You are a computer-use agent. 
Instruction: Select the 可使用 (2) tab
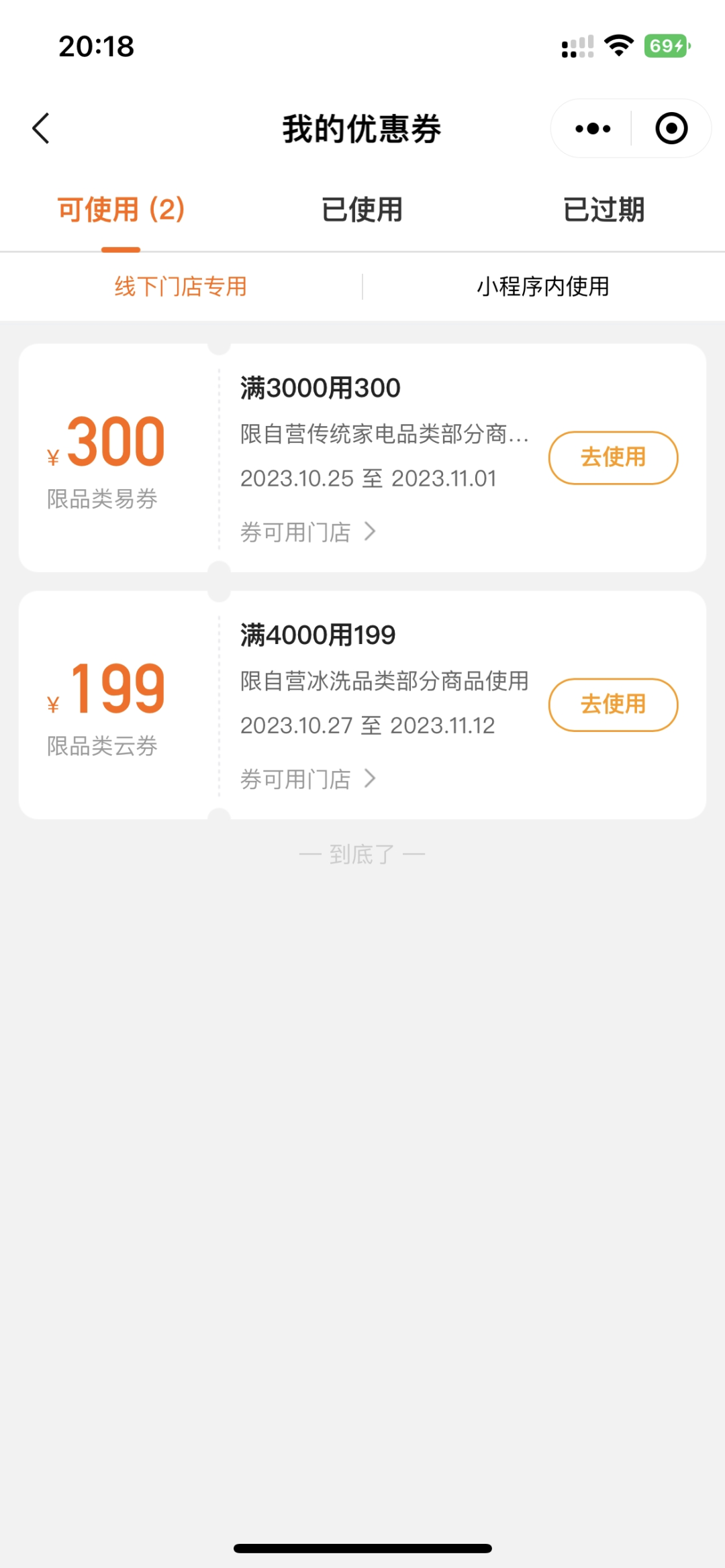[121, 210]
